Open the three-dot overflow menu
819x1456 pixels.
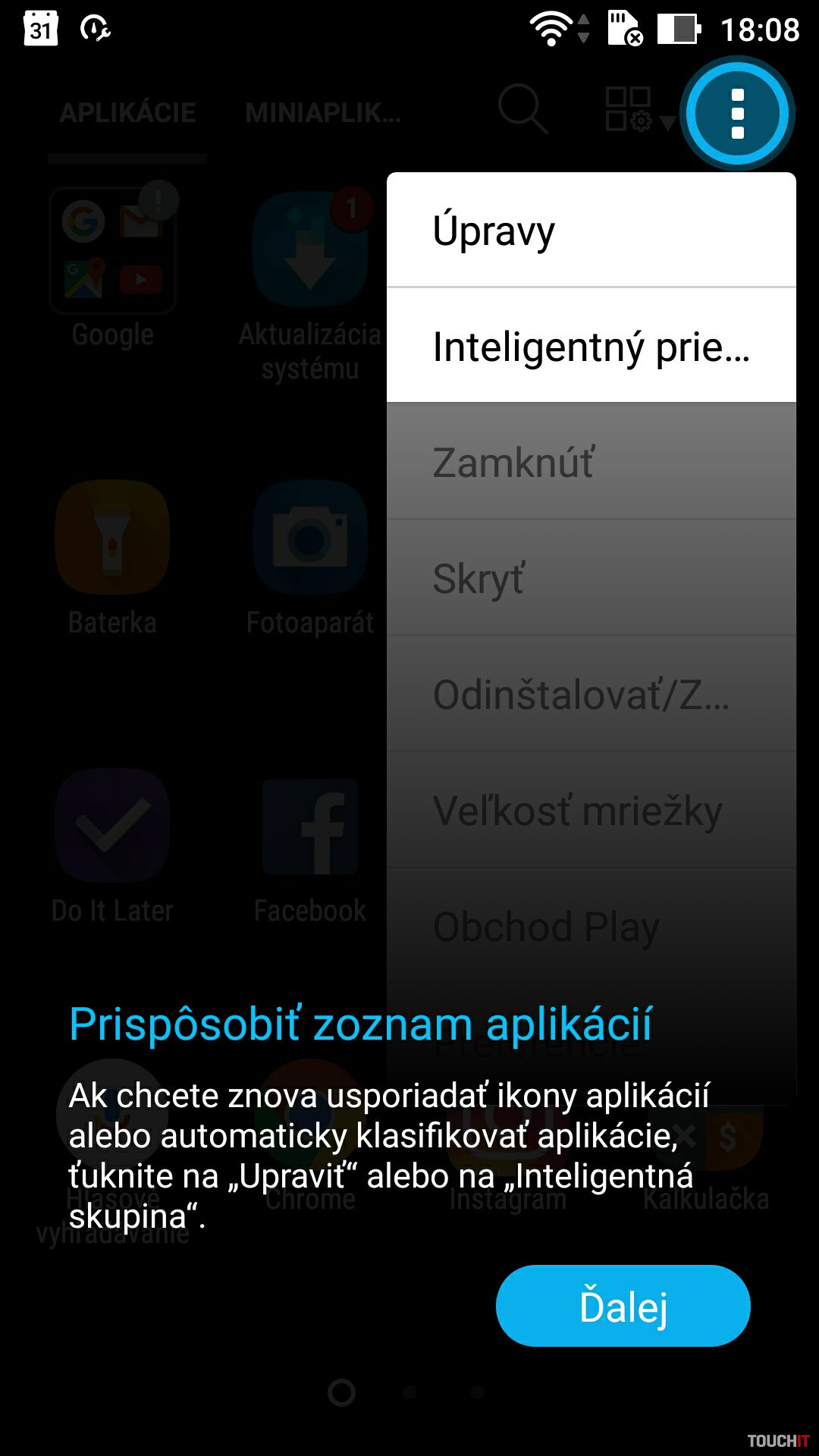pyautogui.click(x=737, y=114)
